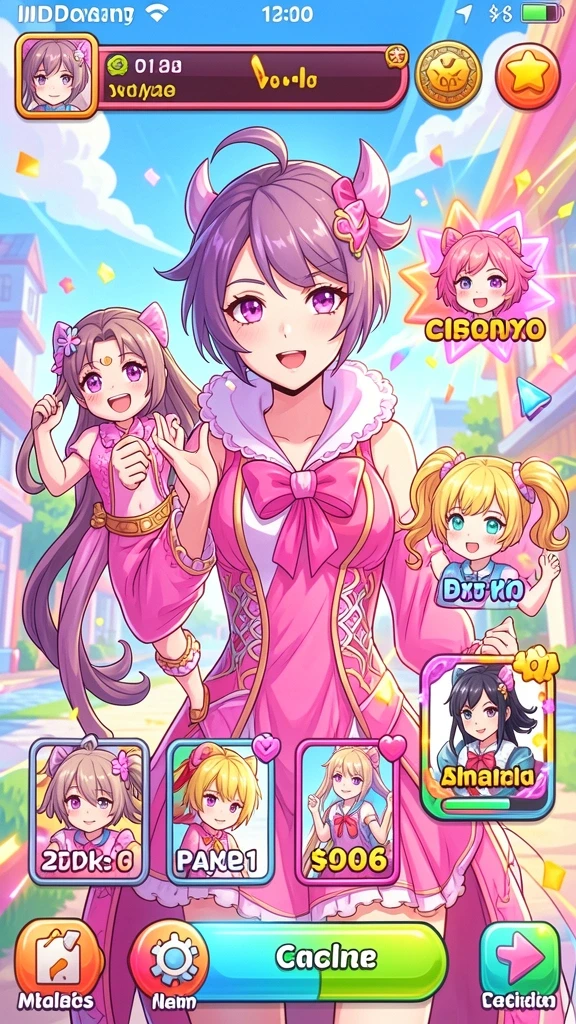Open the Slnaiala black-haired character card
Image resolution: width=576 pixels, height=1024 pixels.
488,737
